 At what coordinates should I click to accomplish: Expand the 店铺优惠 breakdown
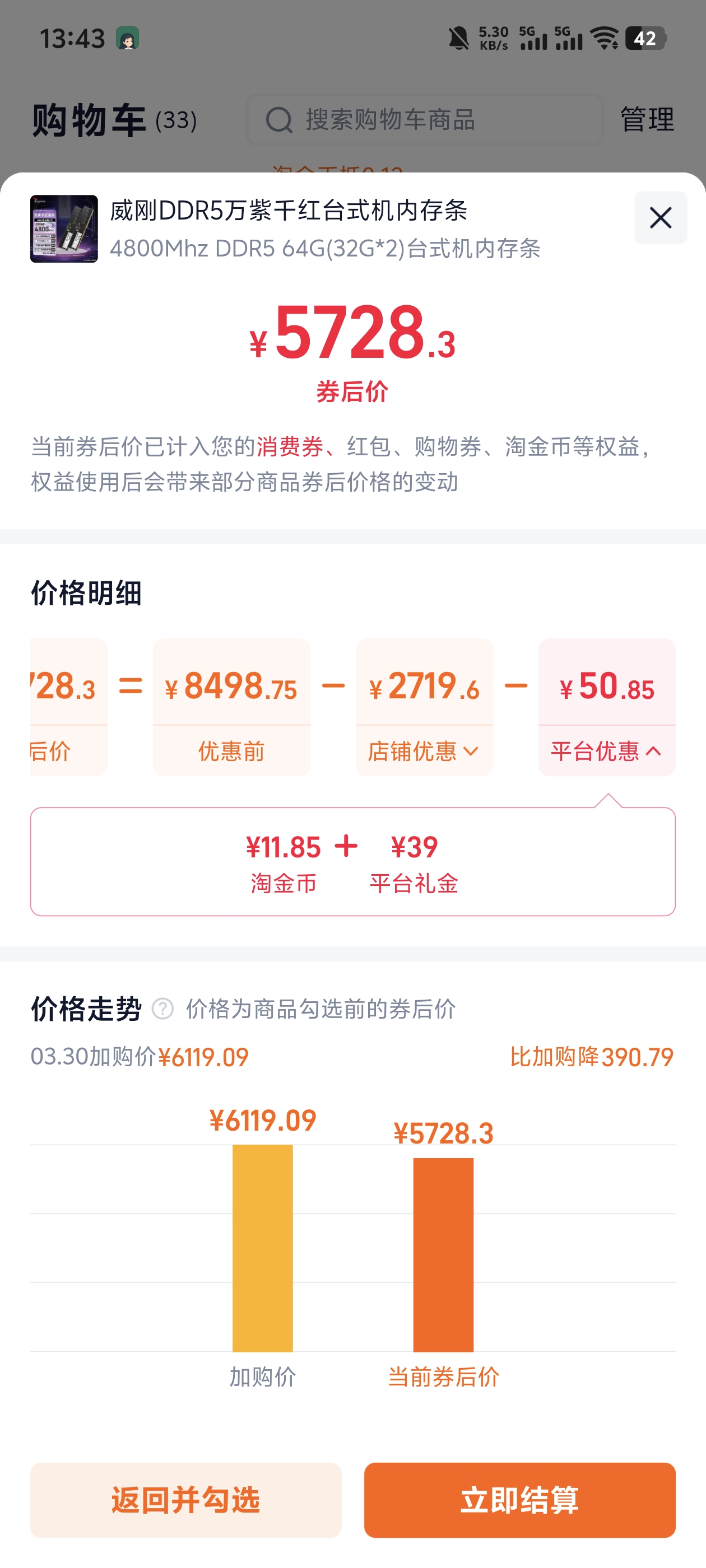point(424,750)
